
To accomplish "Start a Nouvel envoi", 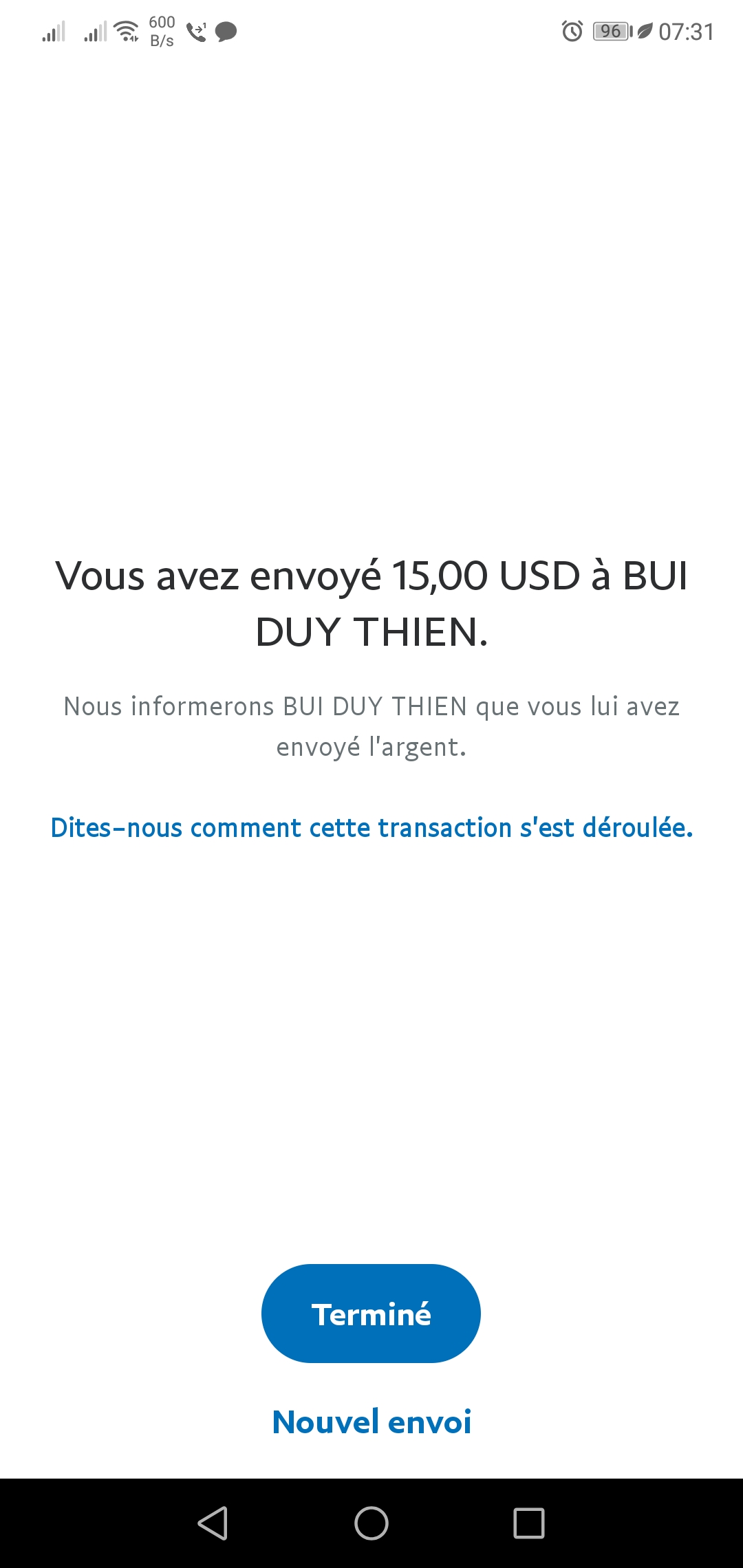I will 371,1422.
